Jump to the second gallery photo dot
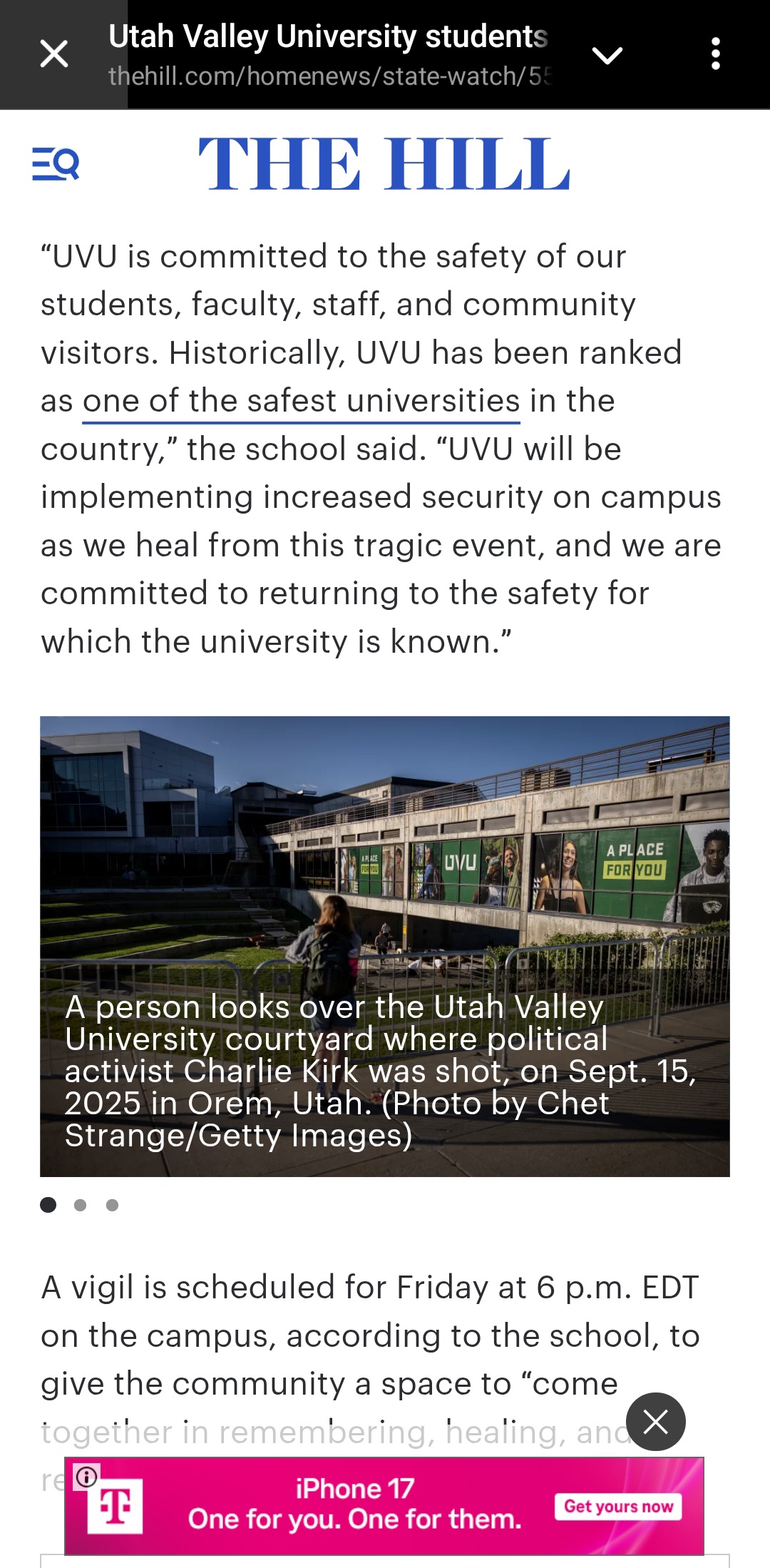The height and width of the screenshot is (1568, 770). pos(80,1205)
